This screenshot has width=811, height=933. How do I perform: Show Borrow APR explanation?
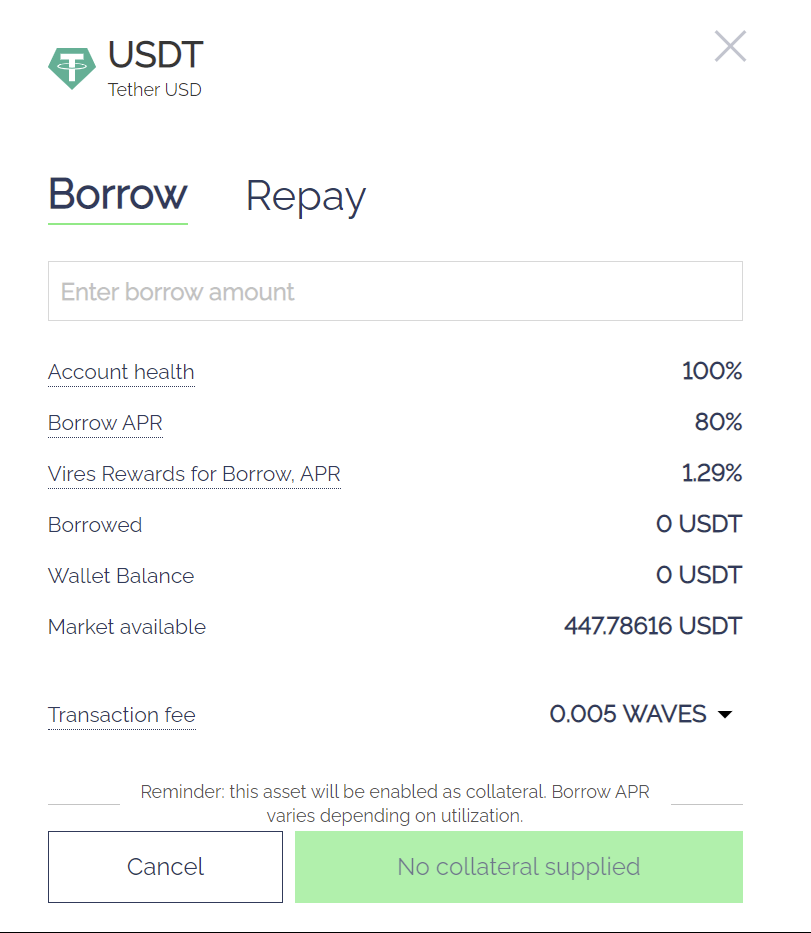(105, 423)
